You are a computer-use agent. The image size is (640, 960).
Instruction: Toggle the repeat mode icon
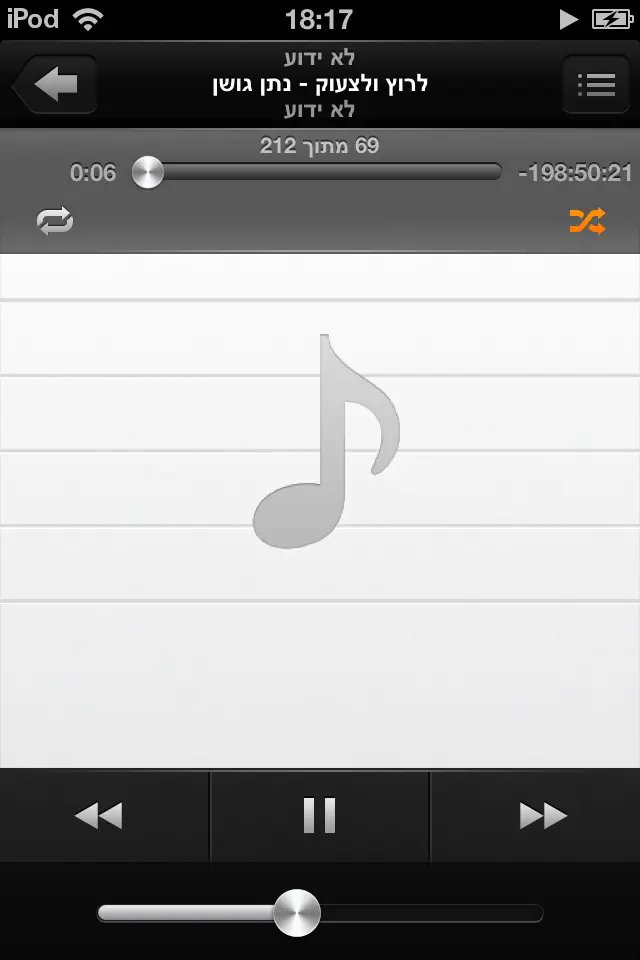55,221
